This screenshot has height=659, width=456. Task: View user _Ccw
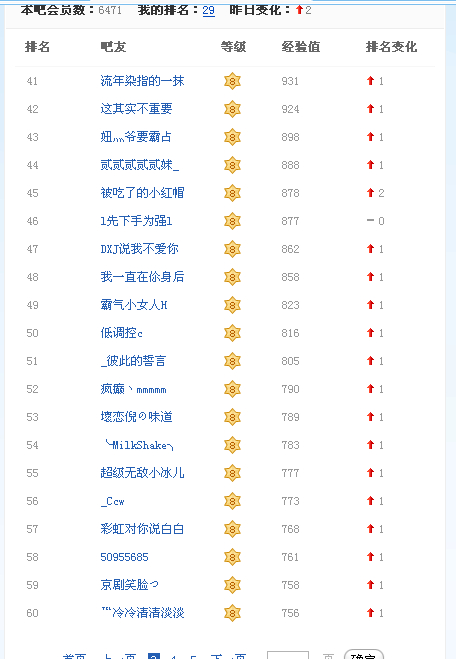(113, 501)
